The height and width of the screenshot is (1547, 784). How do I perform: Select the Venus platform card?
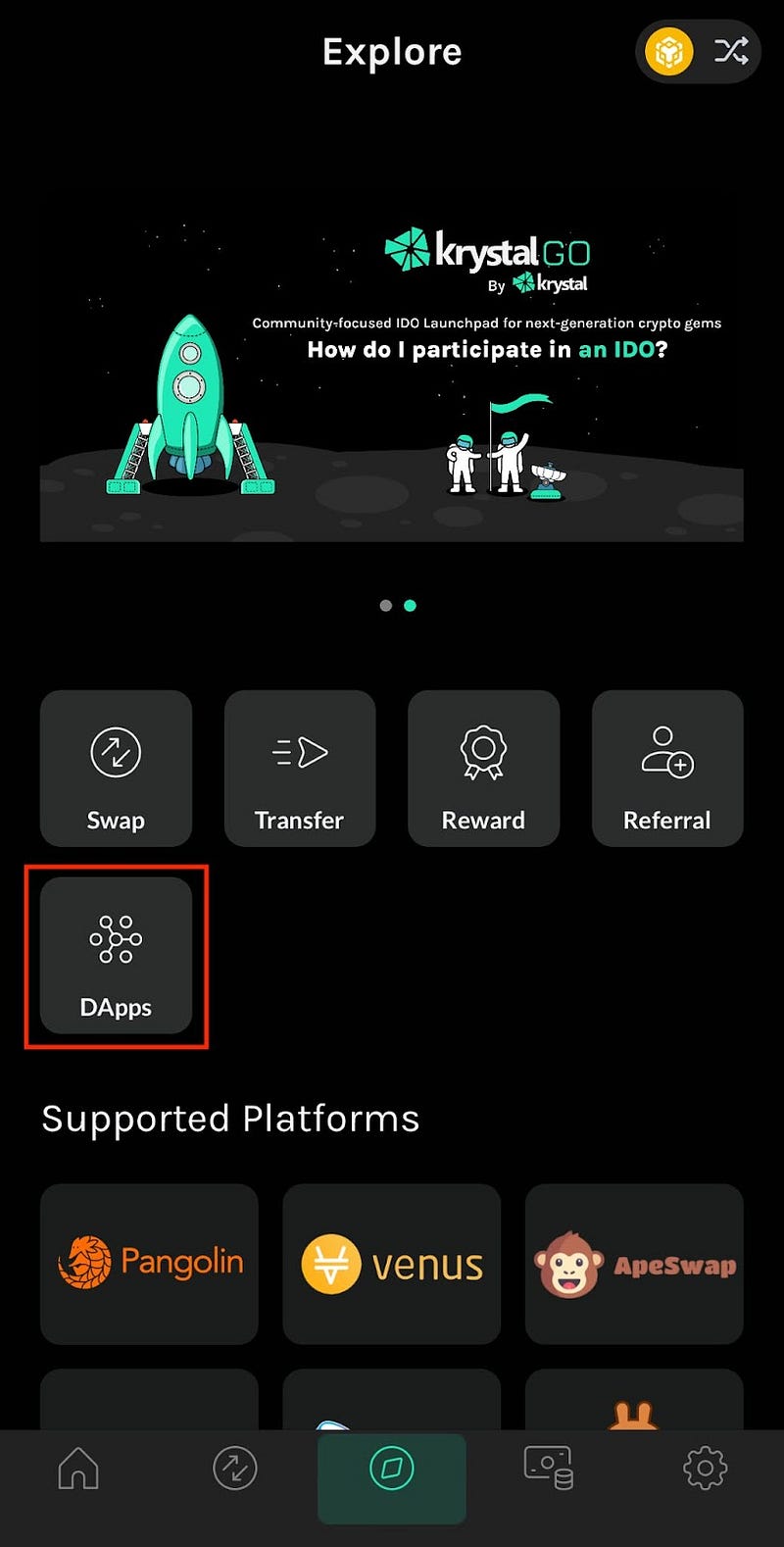tap(392, 1263)
